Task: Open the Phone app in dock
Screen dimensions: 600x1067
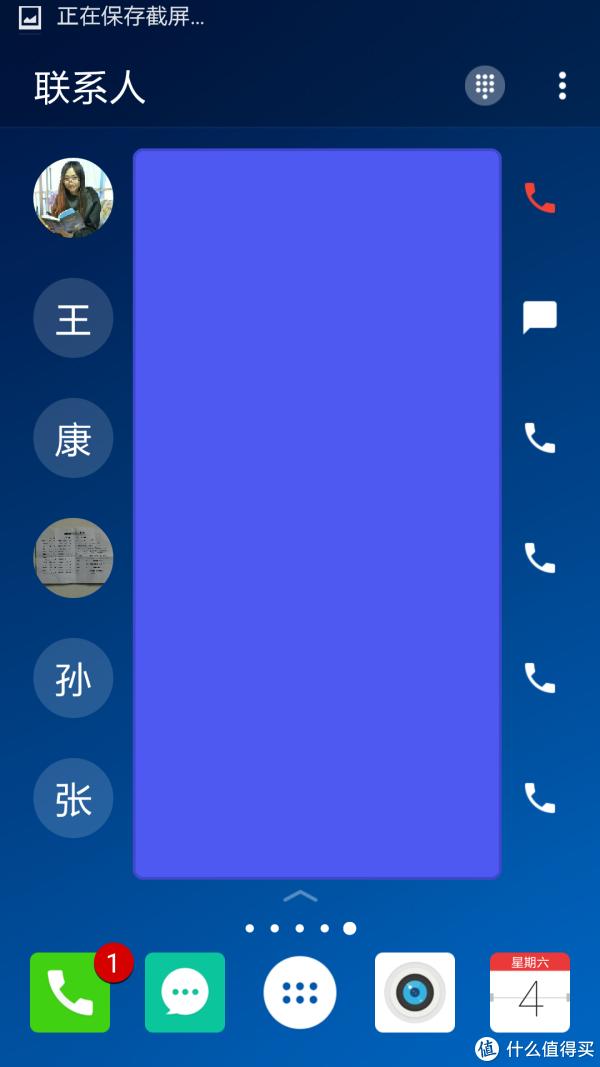Action: tap(70, 992)
